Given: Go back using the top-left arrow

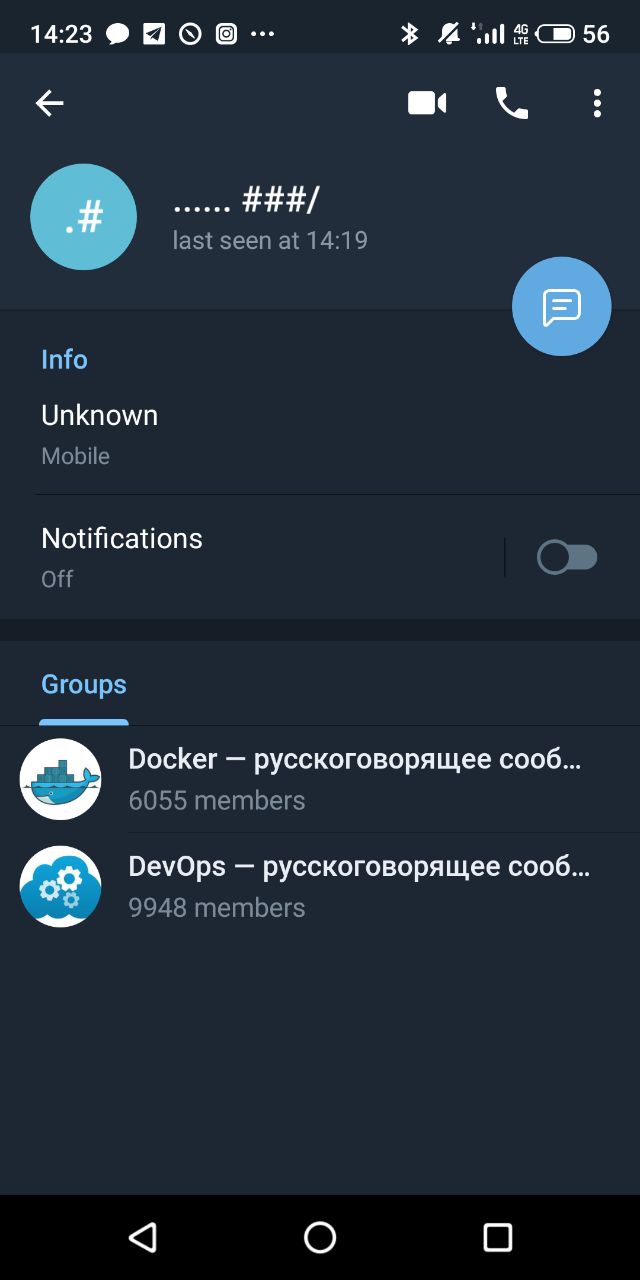Looking at the screenshot, I should pyautogui.click(x=49, y=103).
